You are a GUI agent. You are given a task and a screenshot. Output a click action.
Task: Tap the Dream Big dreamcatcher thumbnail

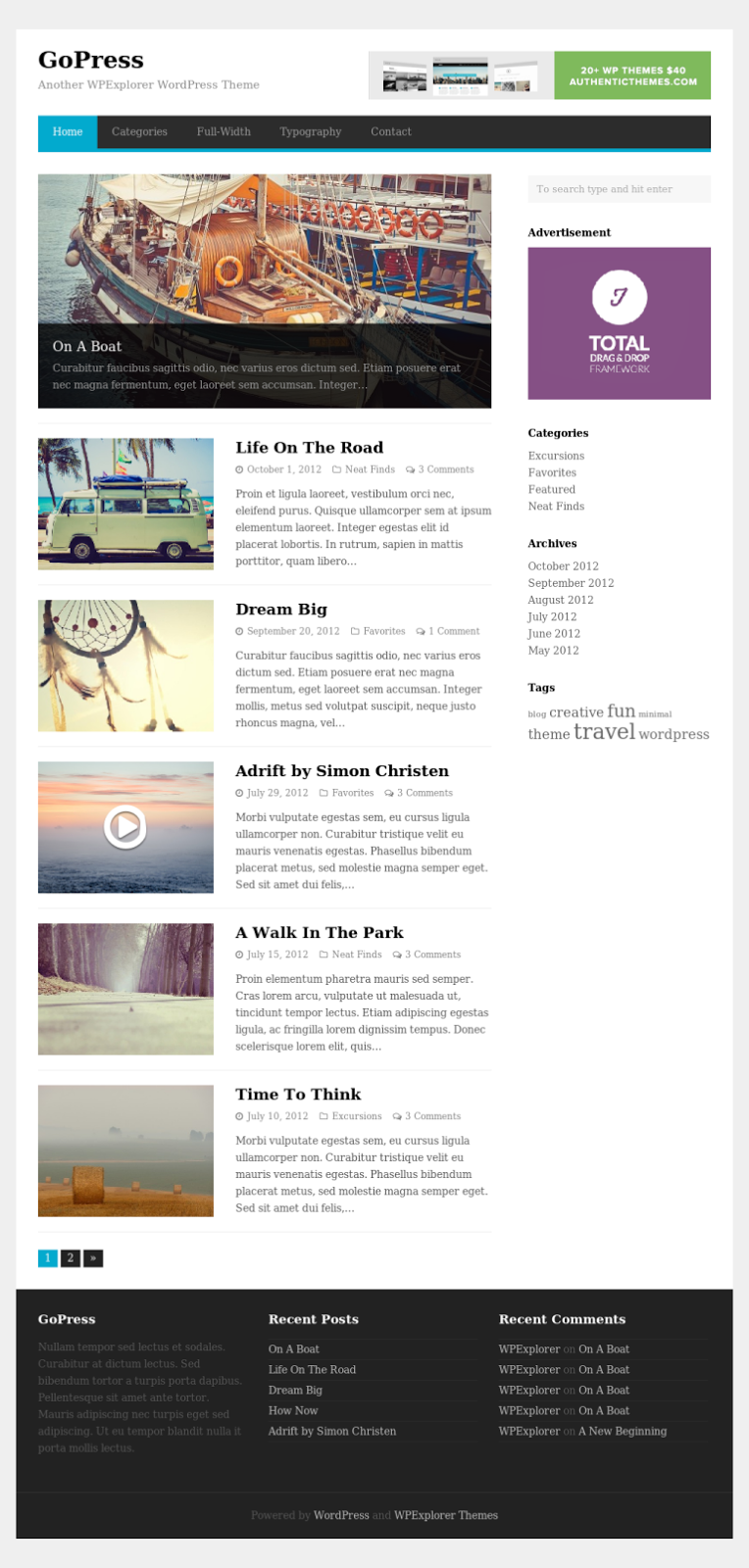[x=125, y=665]
